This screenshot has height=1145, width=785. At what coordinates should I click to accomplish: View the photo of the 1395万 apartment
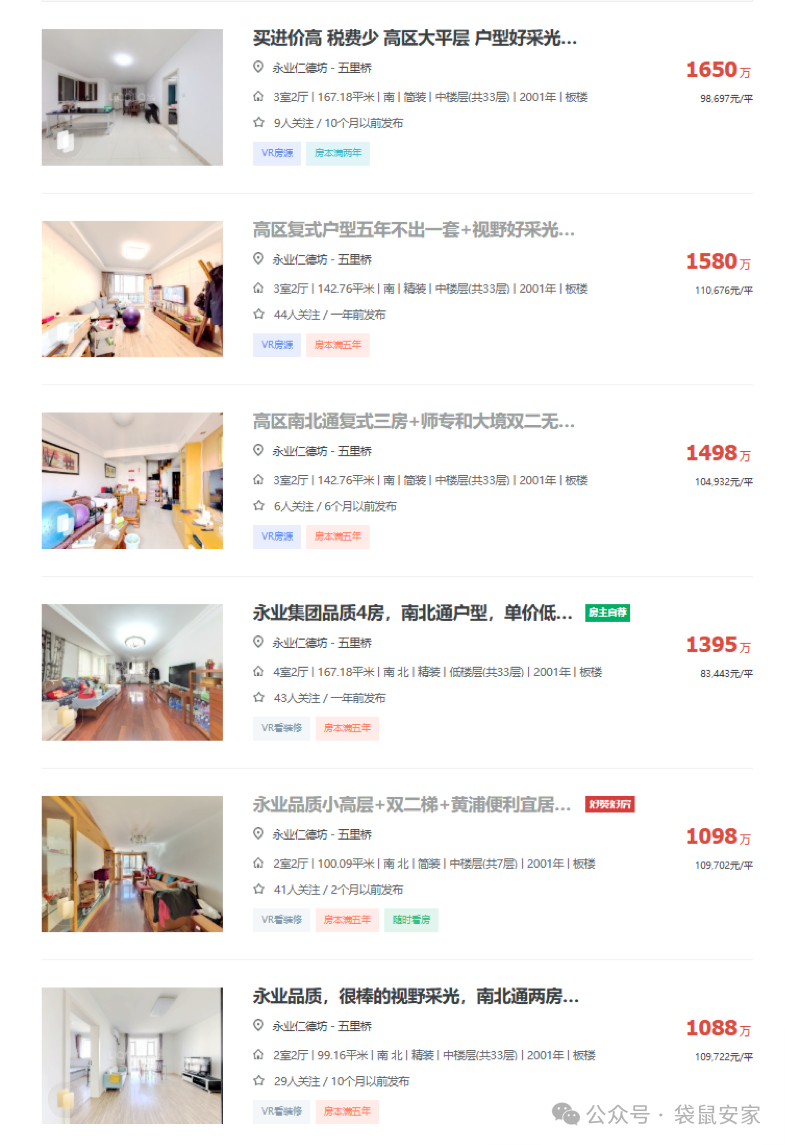pyautogui.click(x=132, y=672)
